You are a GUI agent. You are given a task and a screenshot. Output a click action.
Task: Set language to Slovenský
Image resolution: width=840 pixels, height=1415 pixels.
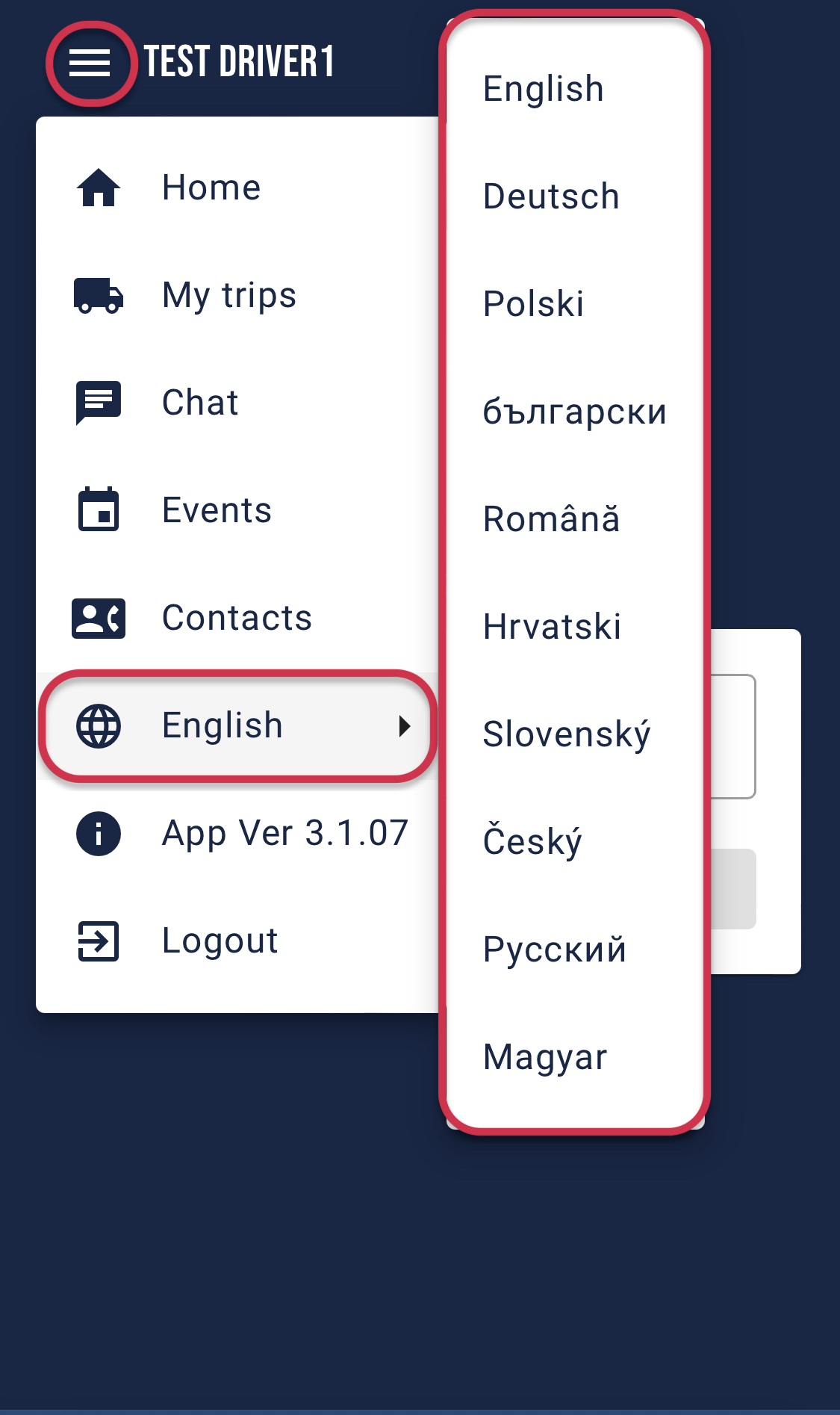point(566,734)
